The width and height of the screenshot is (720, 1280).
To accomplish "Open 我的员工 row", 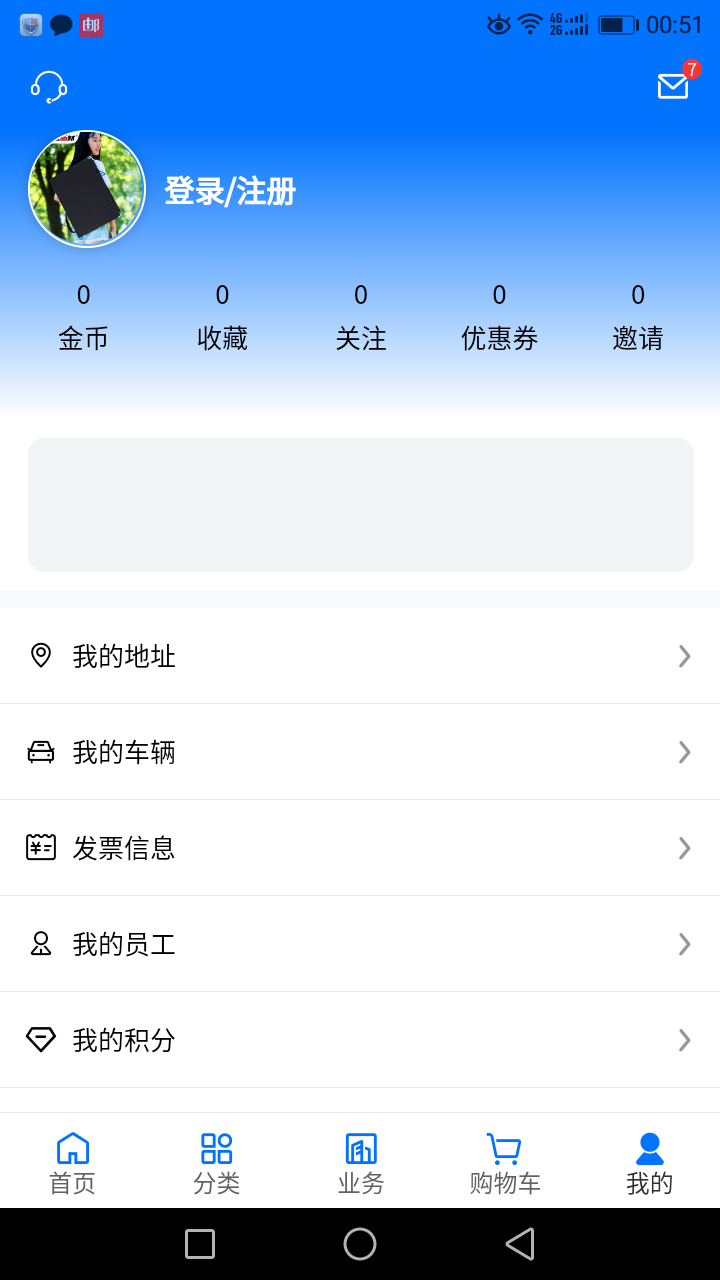I will (360, 944).
